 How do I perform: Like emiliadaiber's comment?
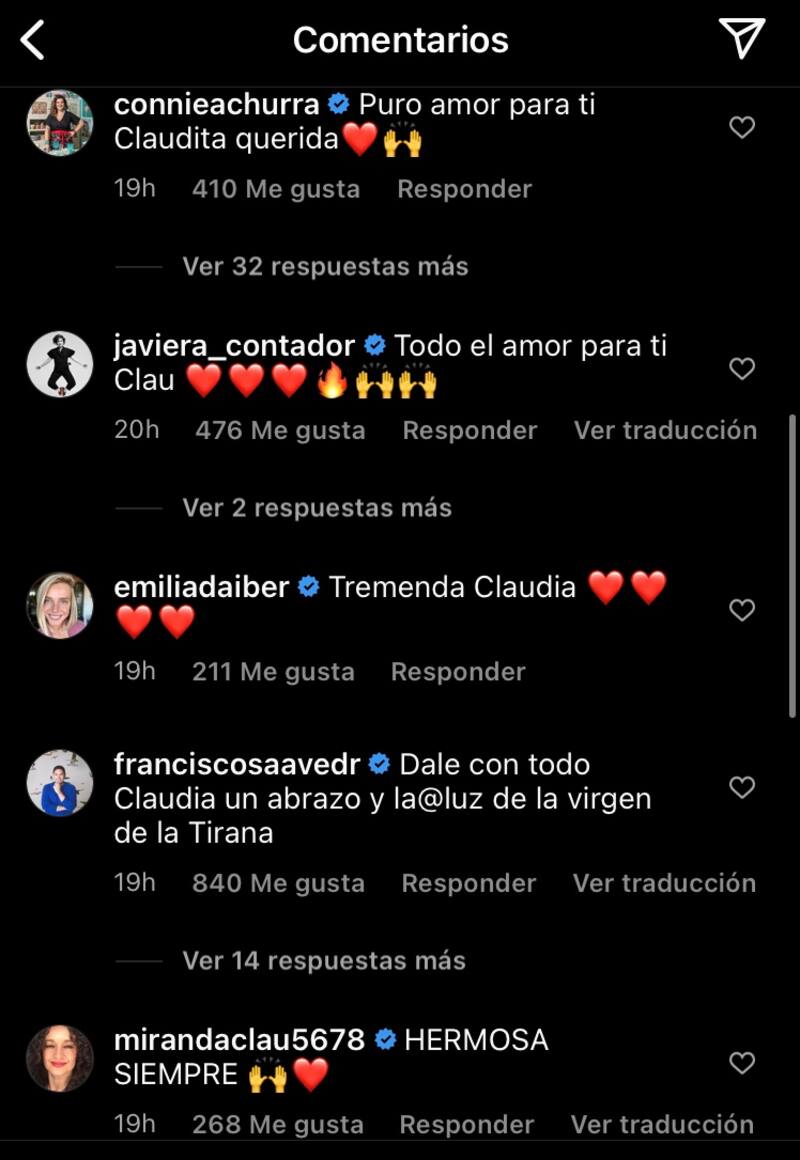tap(741, 610)
